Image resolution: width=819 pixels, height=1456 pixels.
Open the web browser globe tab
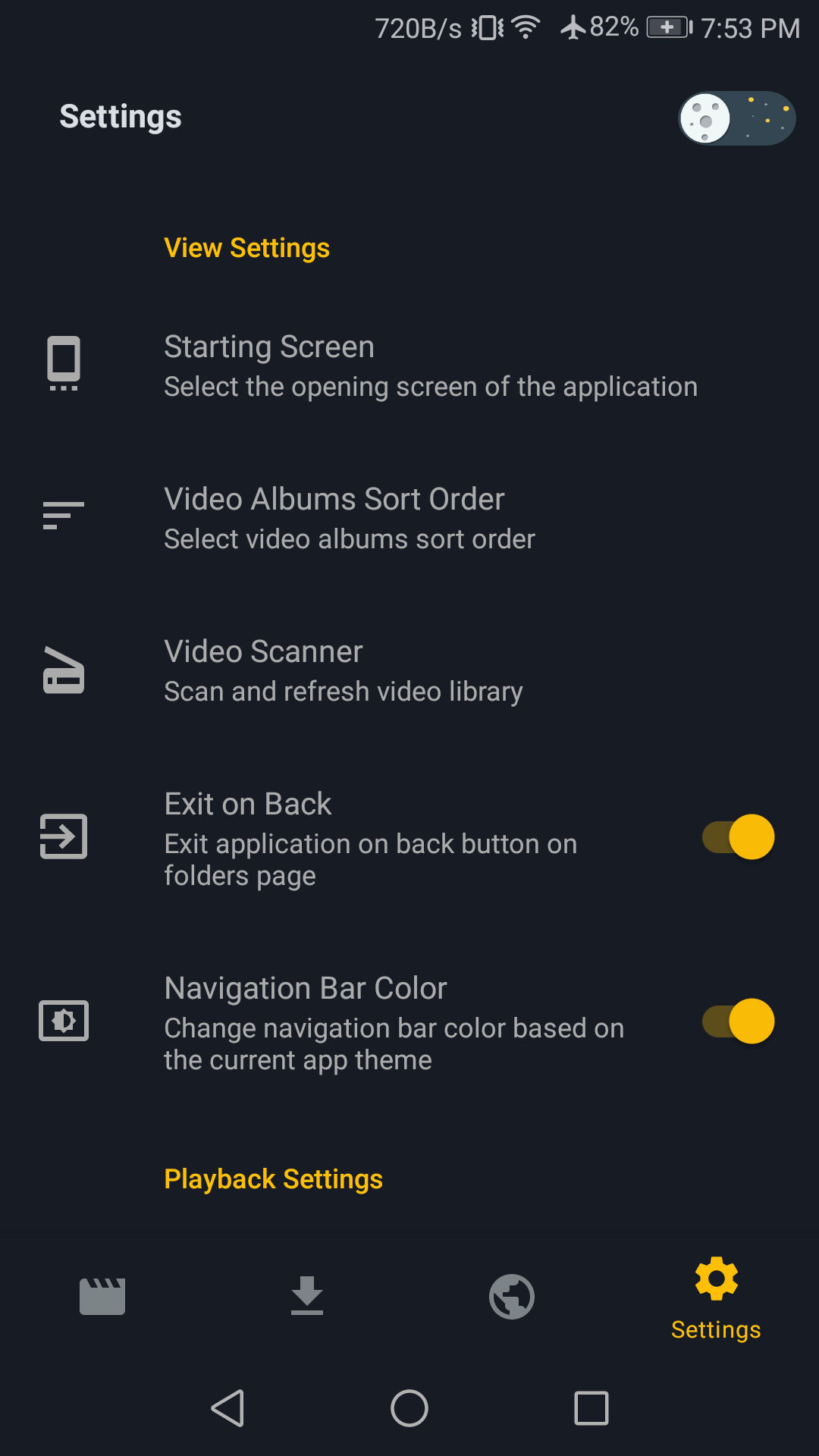[512, 1297]
